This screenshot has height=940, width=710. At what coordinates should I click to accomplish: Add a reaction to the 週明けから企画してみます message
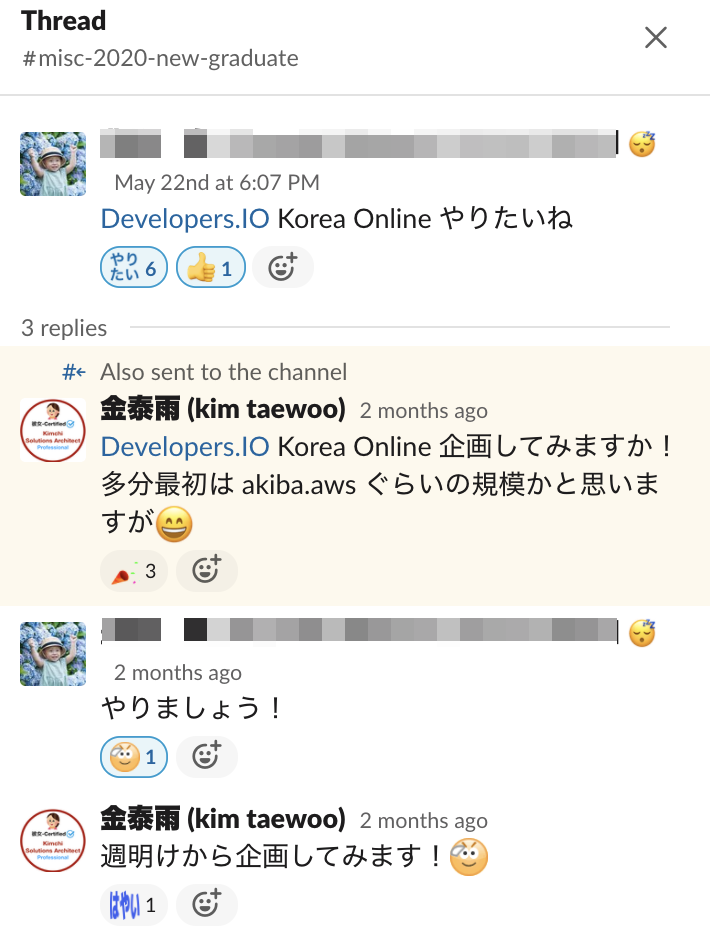[x=206, y=905]
